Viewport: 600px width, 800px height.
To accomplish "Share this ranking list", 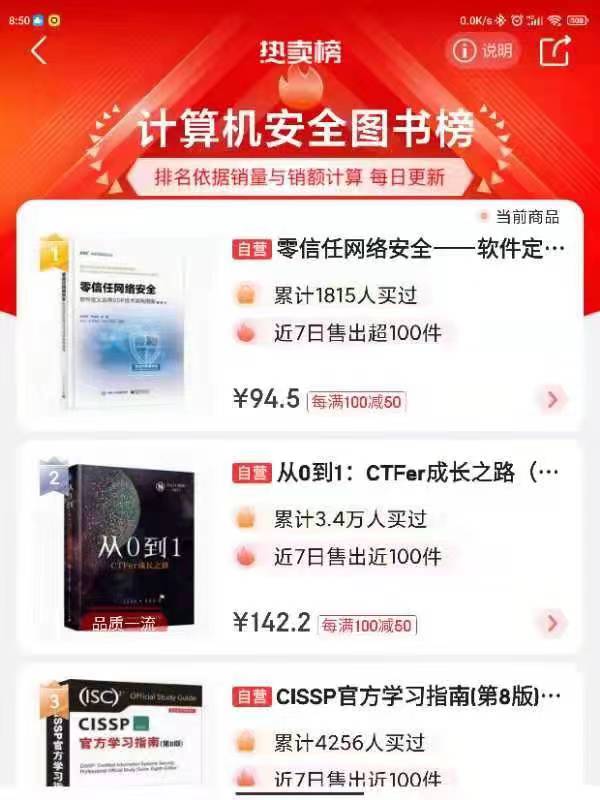I will [x=555, y=51].
